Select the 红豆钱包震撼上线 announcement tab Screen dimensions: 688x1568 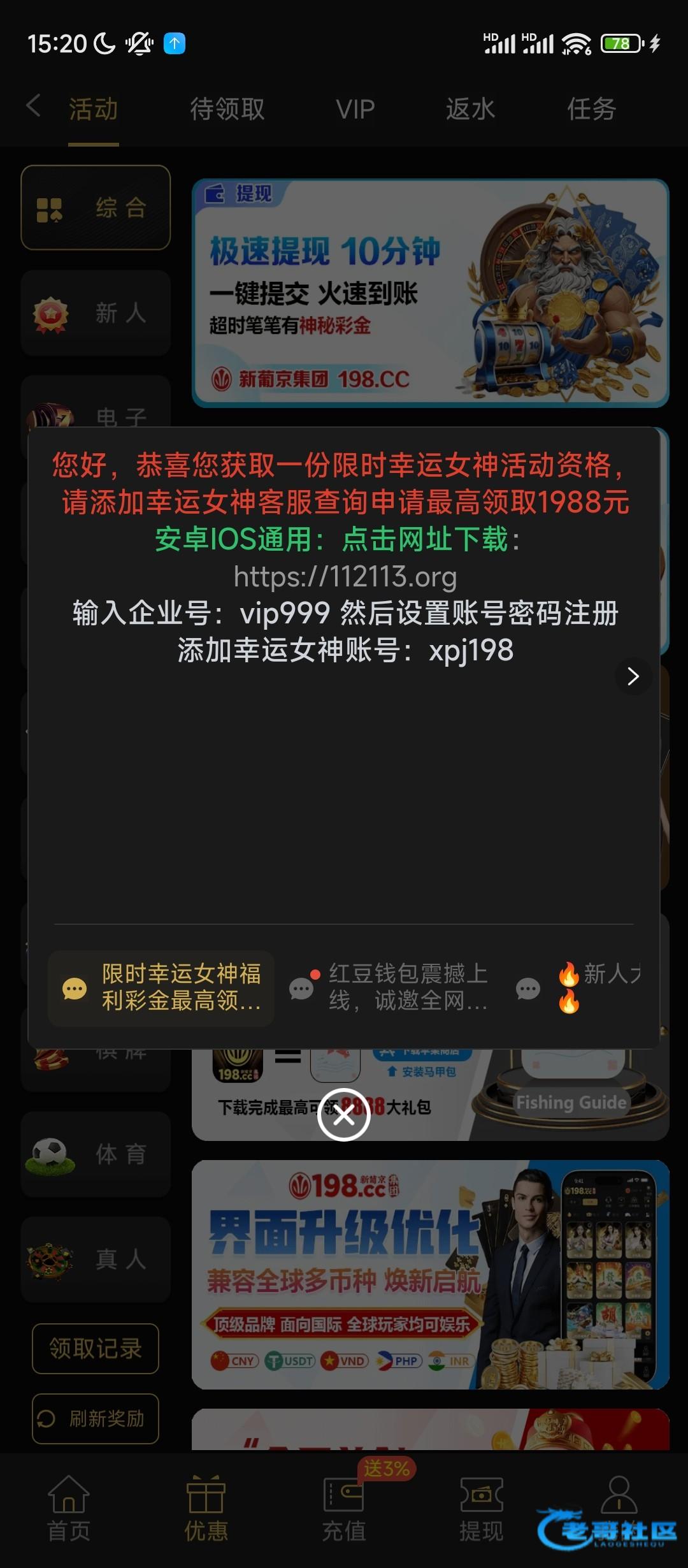(x=390, y=988)
